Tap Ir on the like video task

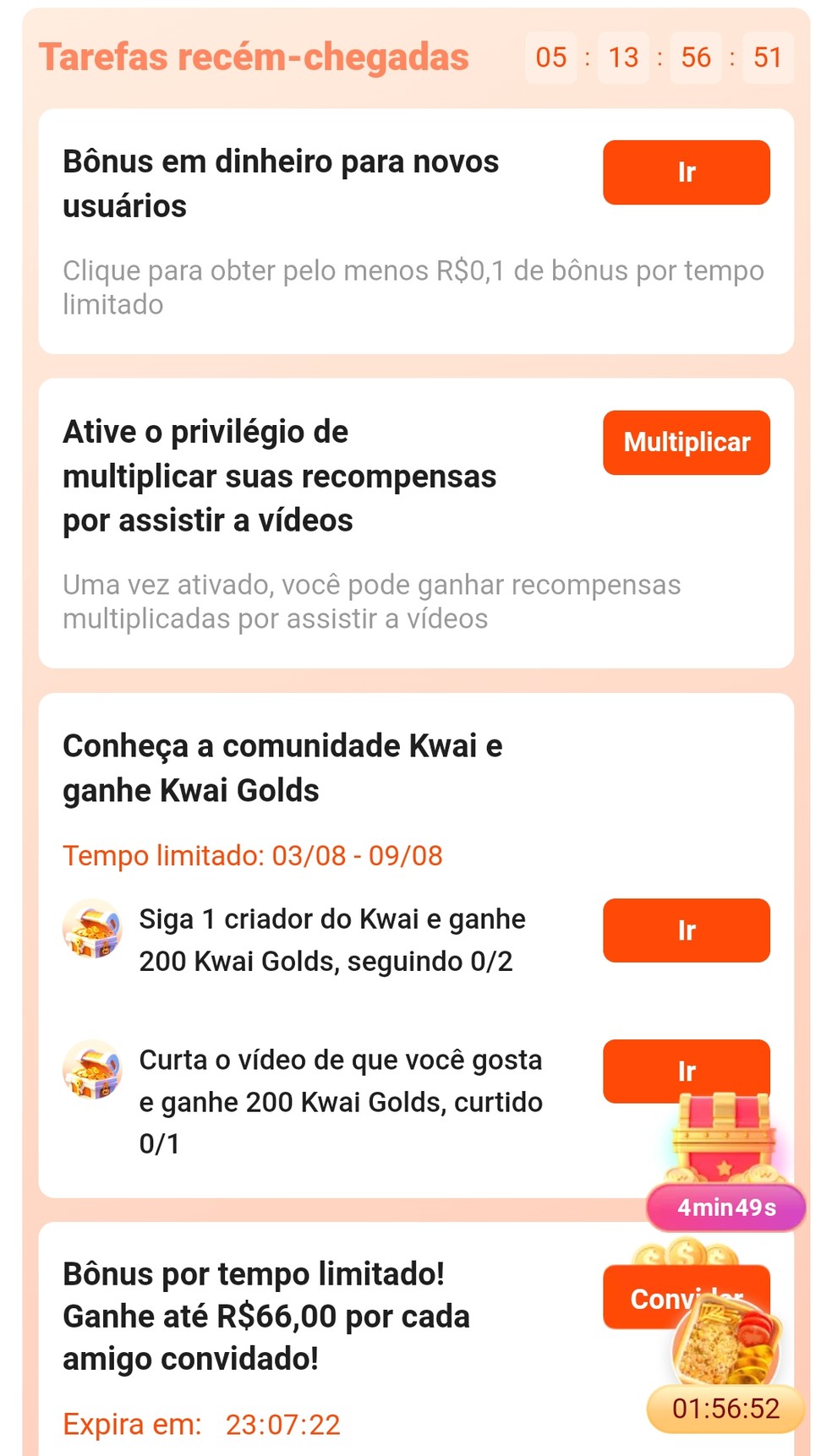point(686,1071)
